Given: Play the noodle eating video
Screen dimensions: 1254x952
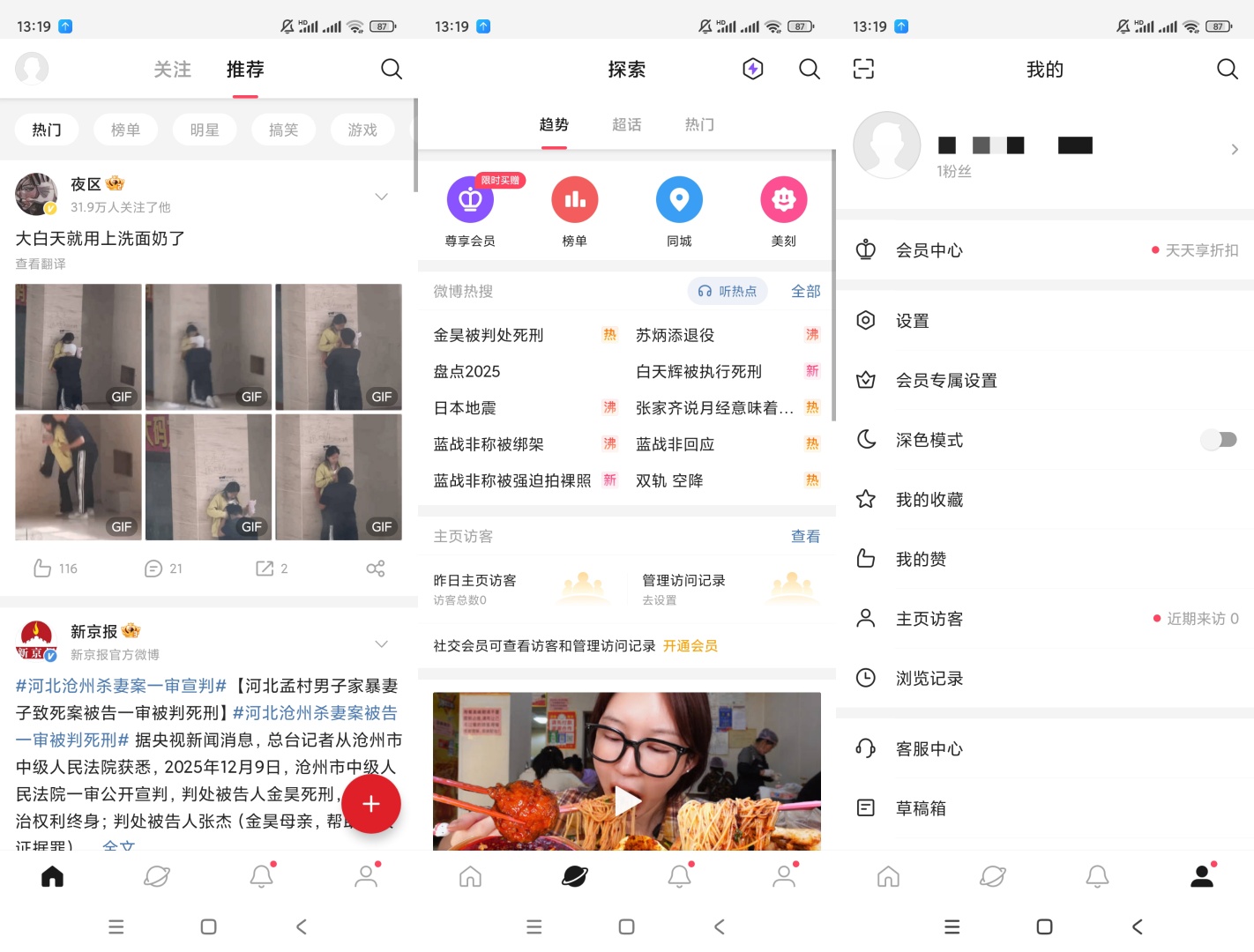Looking at the screenshot, I should [627, 800].
